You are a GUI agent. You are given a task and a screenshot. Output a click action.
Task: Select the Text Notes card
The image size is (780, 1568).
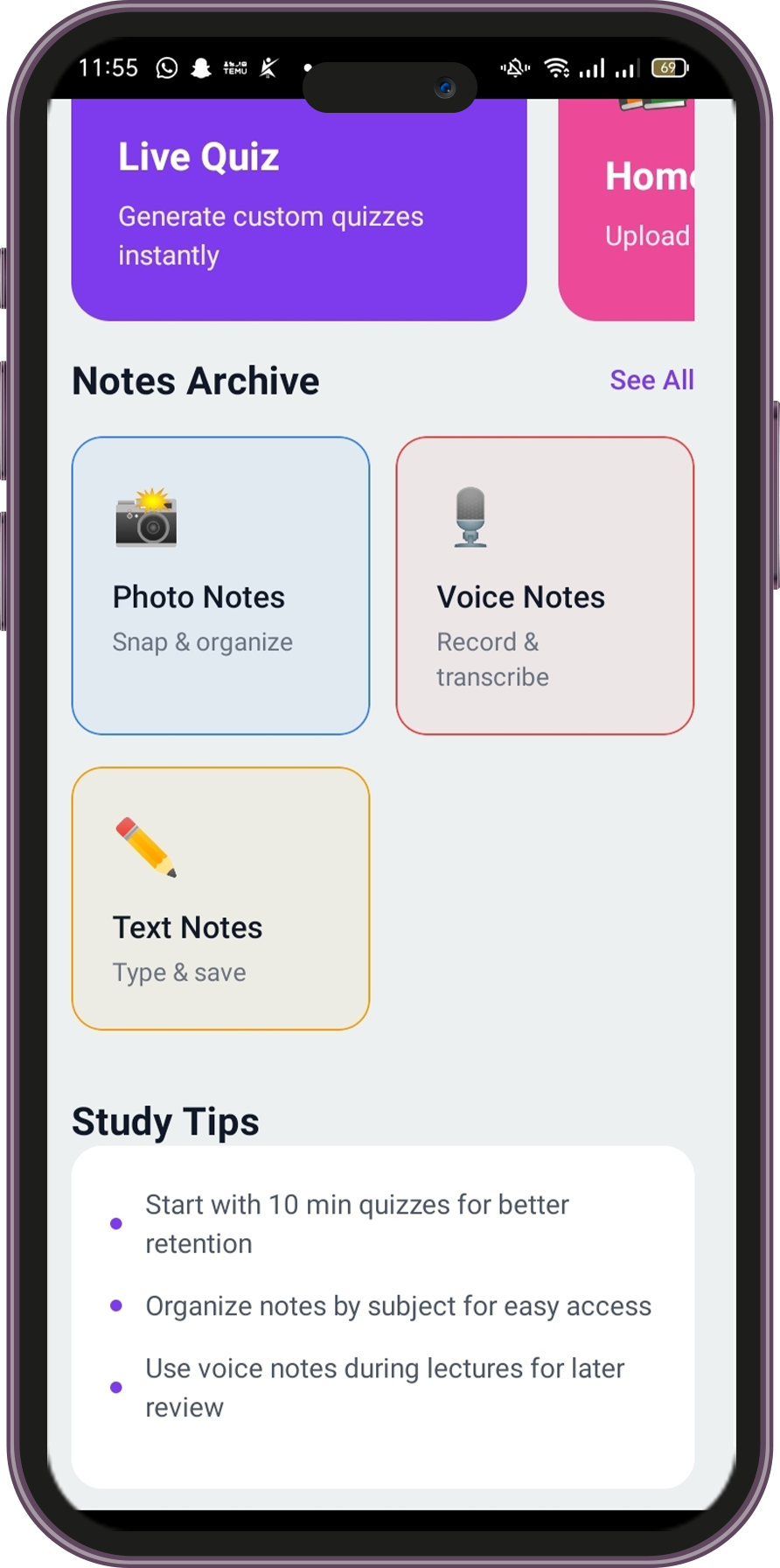pos(220,899)
